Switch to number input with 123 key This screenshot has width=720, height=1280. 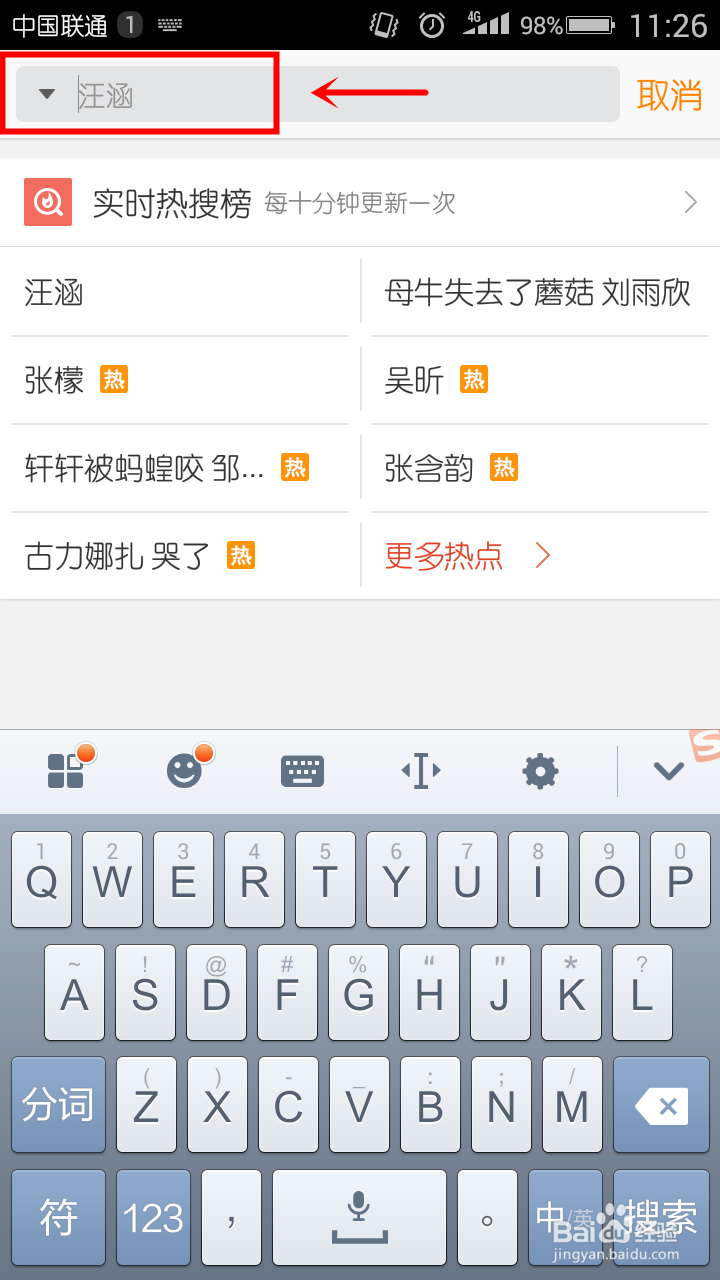point(152,1218)
